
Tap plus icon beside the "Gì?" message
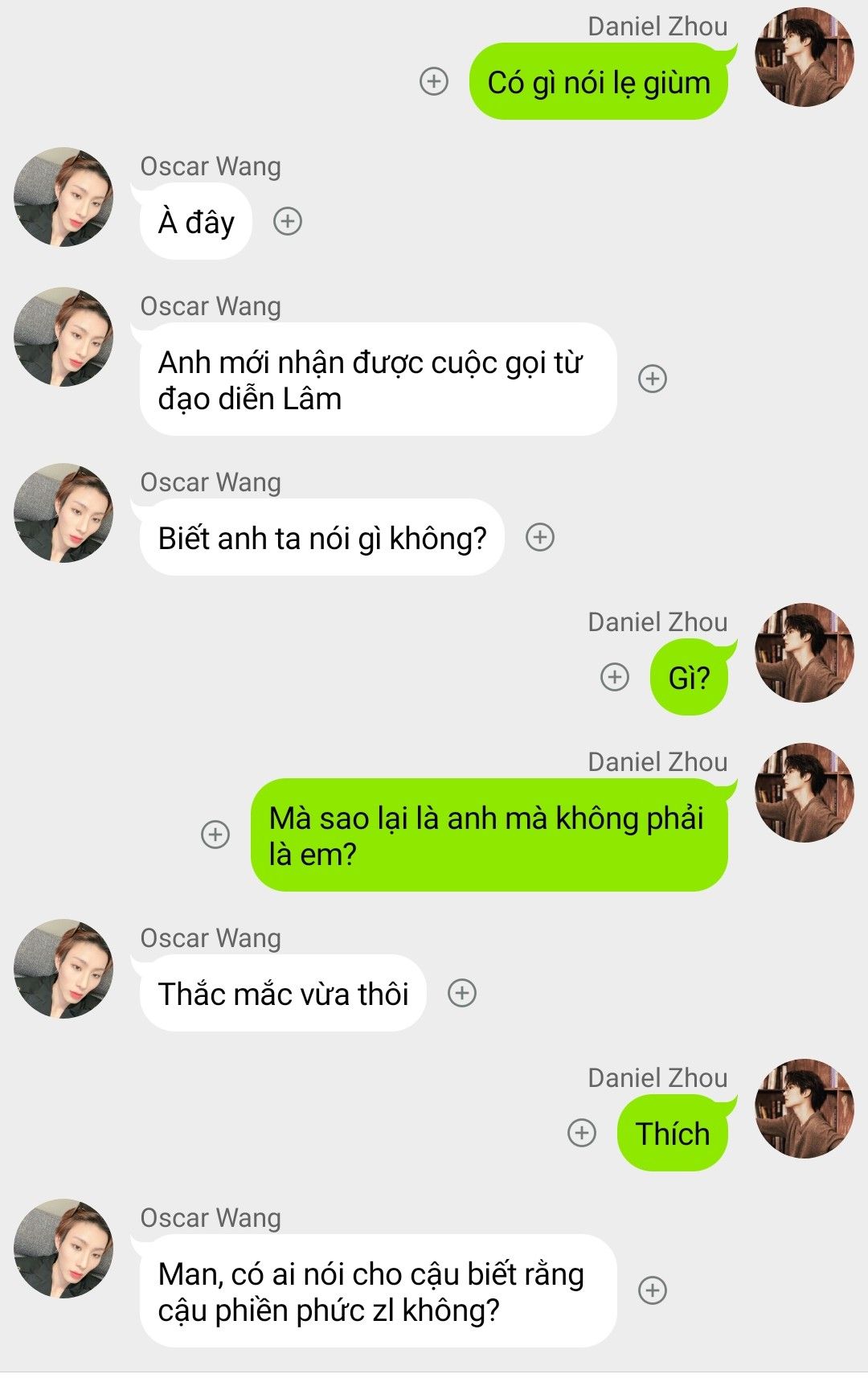tap(615, 677)
